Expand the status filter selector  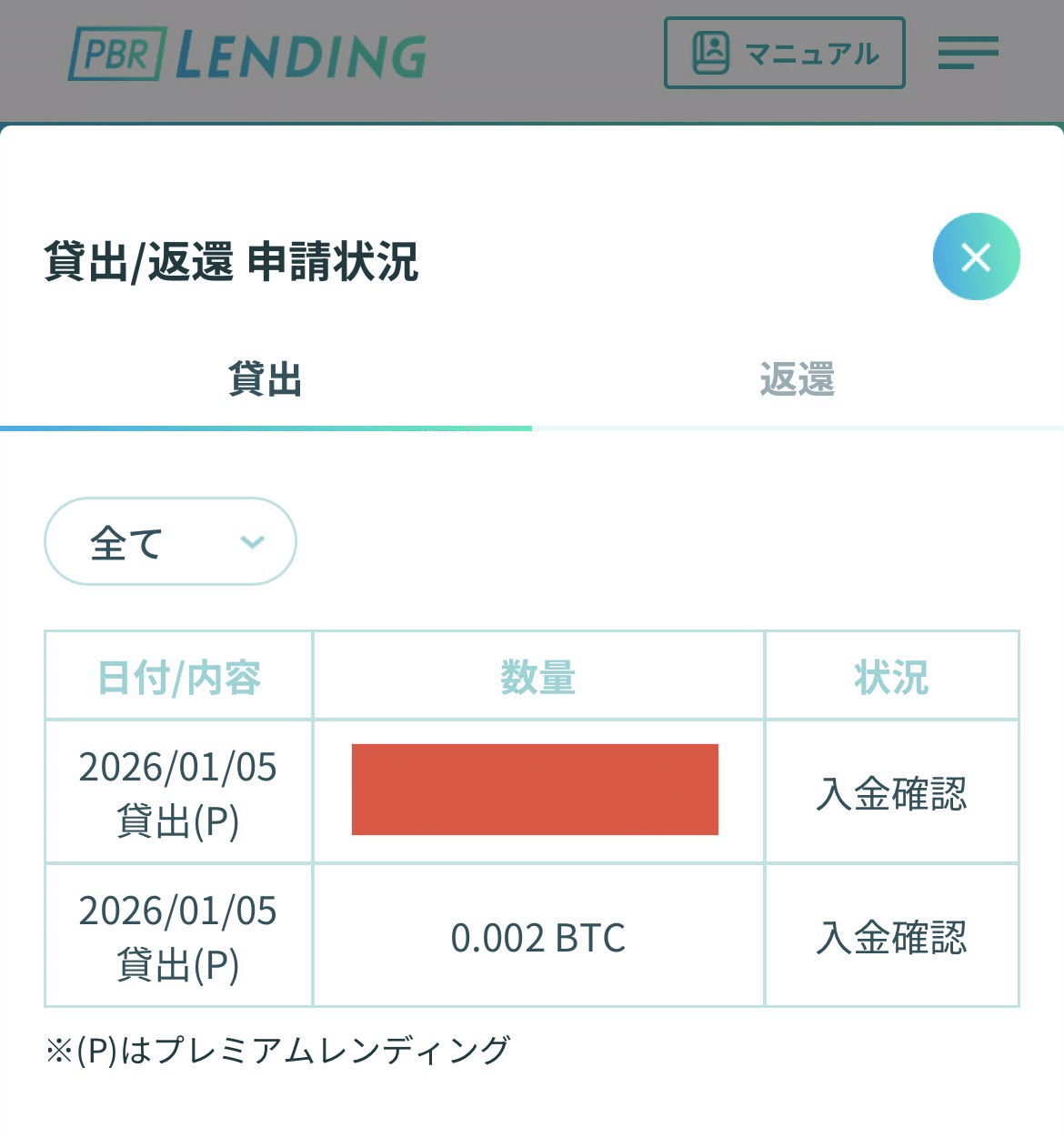pos(170,542)
